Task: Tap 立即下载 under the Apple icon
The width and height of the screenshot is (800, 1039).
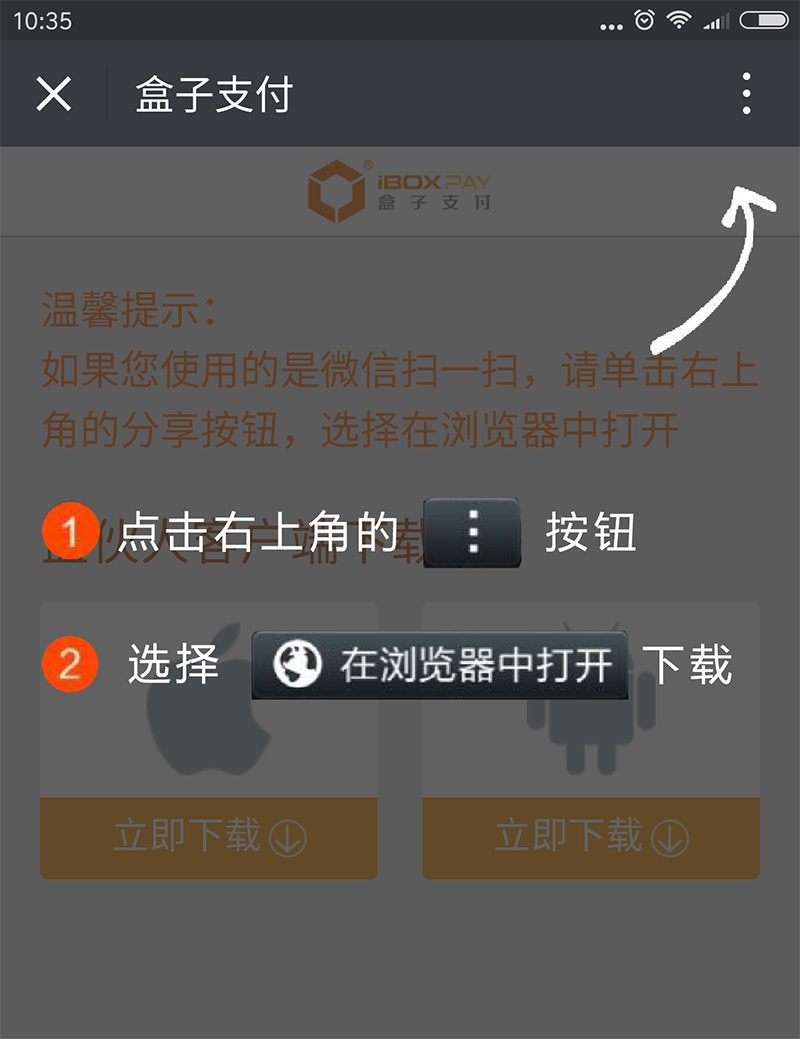Action: (x=209, y=837)
